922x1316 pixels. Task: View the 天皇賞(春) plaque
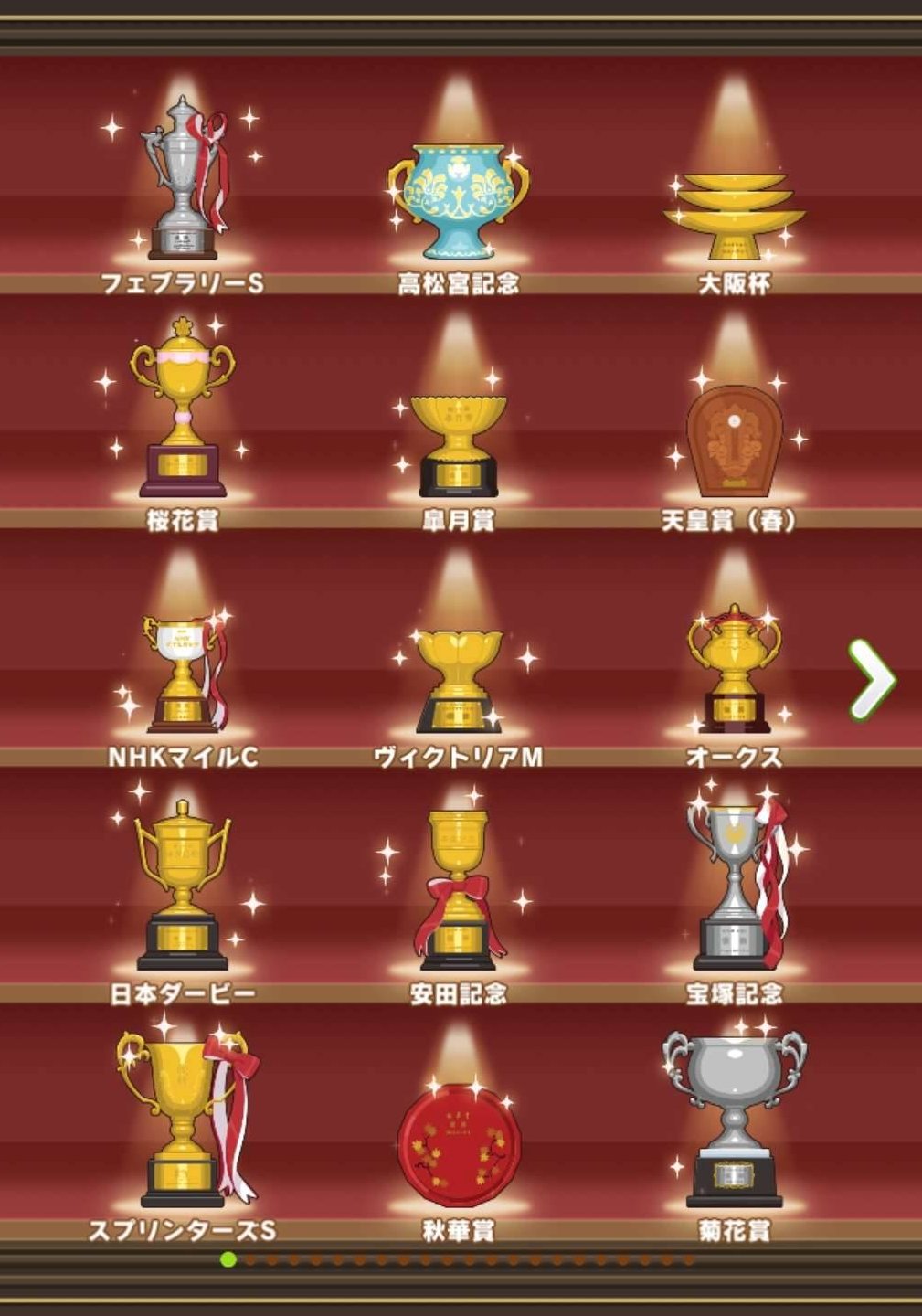click(734, 440)
